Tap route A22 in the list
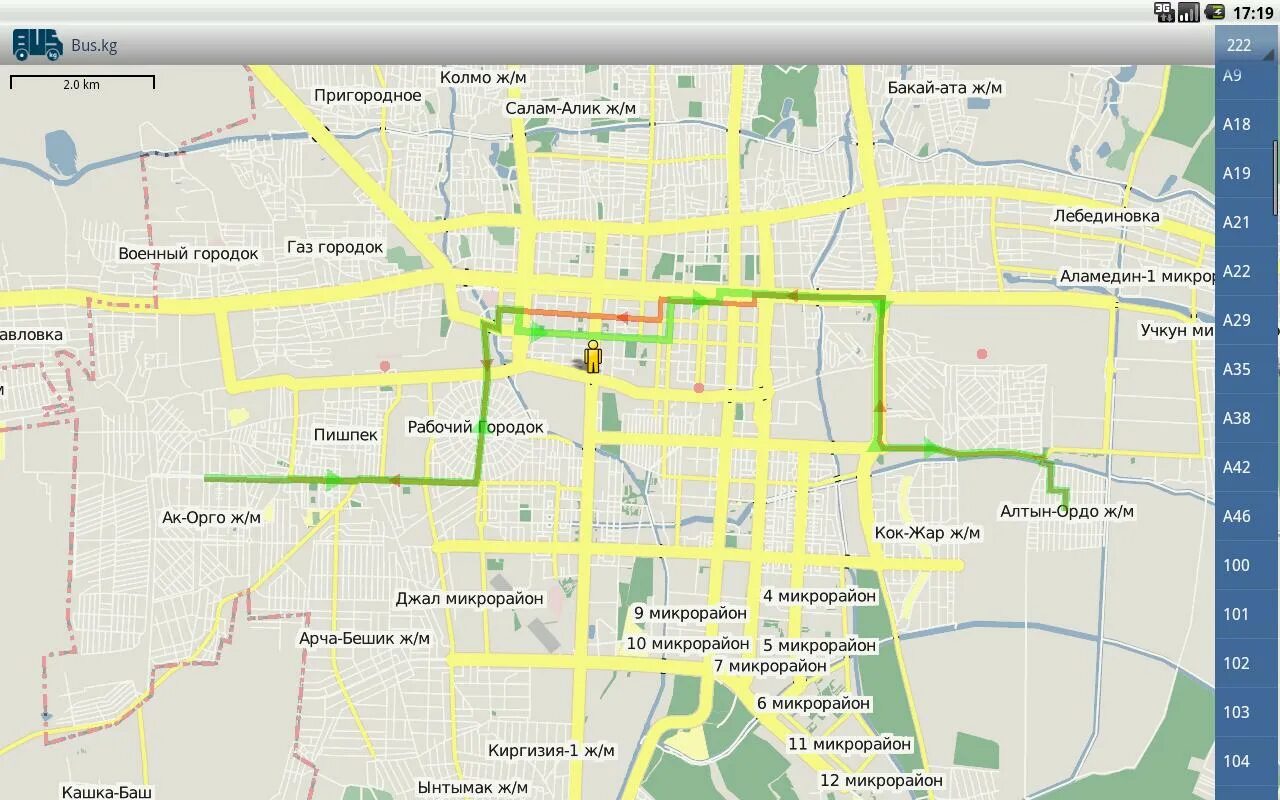 tap(1237, 271)
